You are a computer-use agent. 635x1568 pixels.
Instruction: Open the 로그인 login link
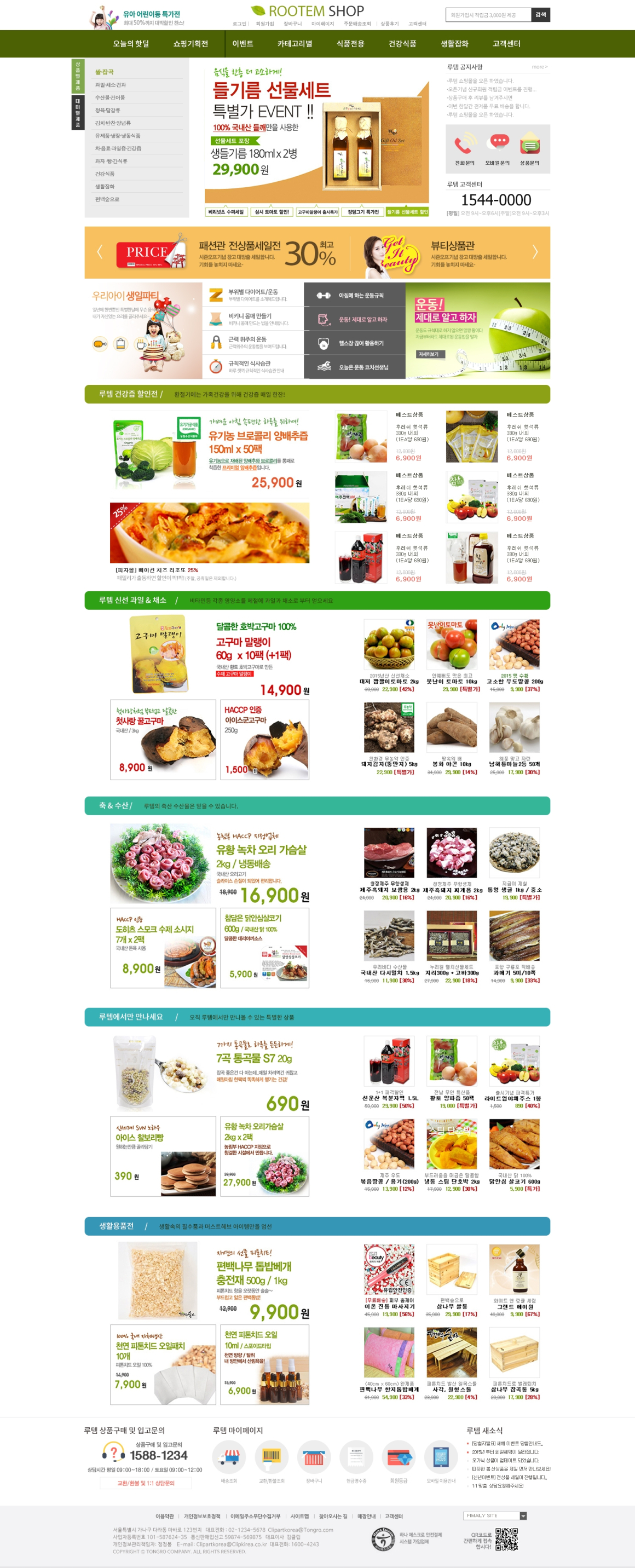(x=239, y=24)
